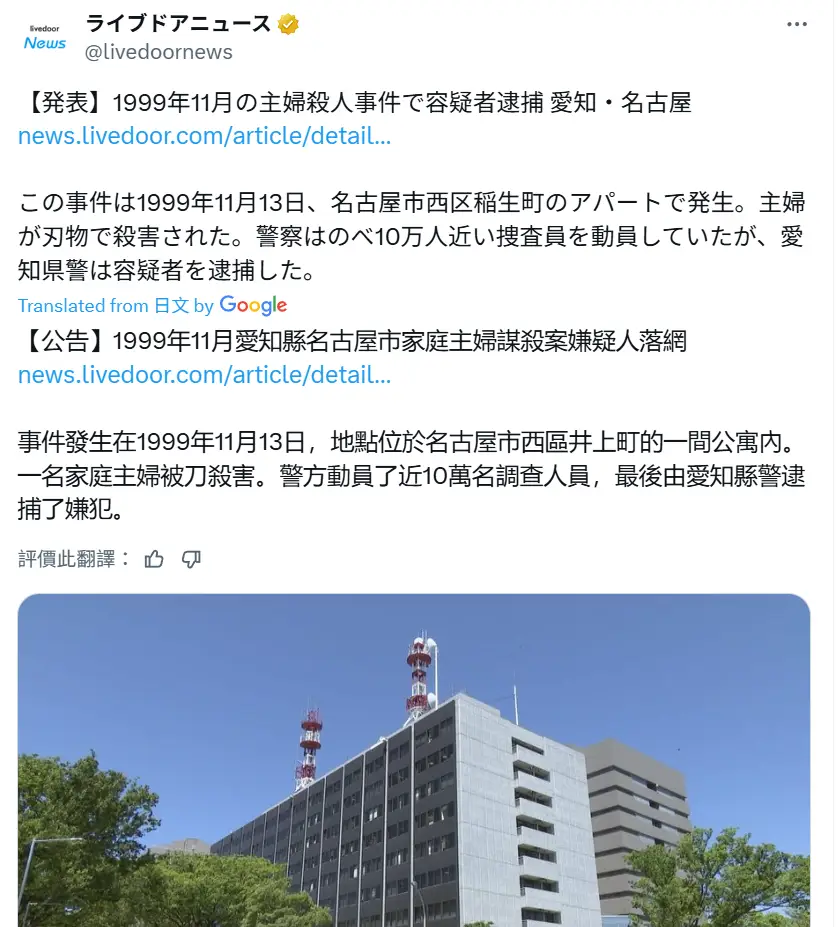This screenshot has width=838, height=927.
Task: Tap the Translated from Japanese by Google label
Action: pos(152,305)
